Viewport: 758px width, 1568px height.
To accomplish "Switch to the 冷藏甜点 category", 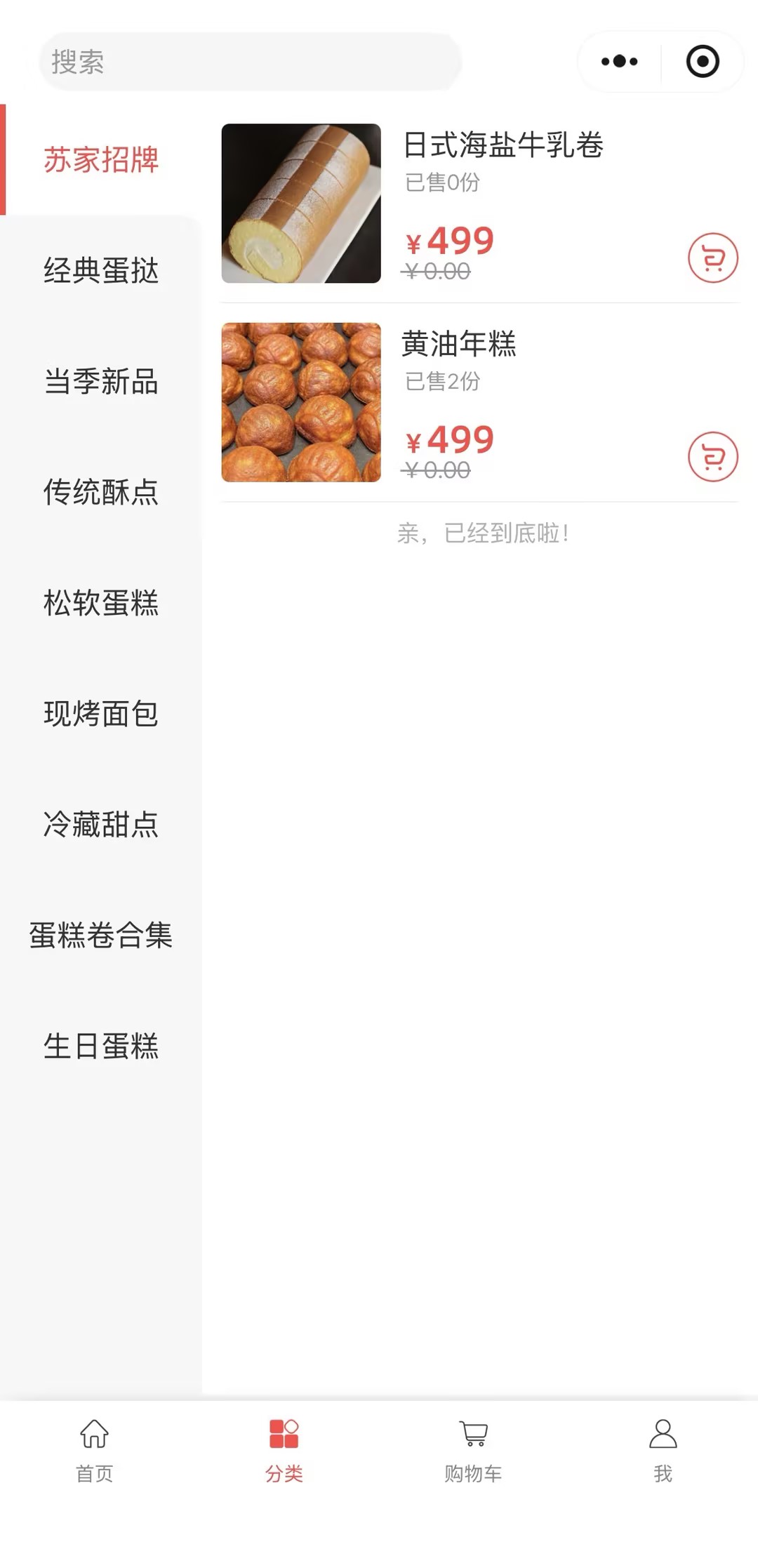I will (101, 825).
